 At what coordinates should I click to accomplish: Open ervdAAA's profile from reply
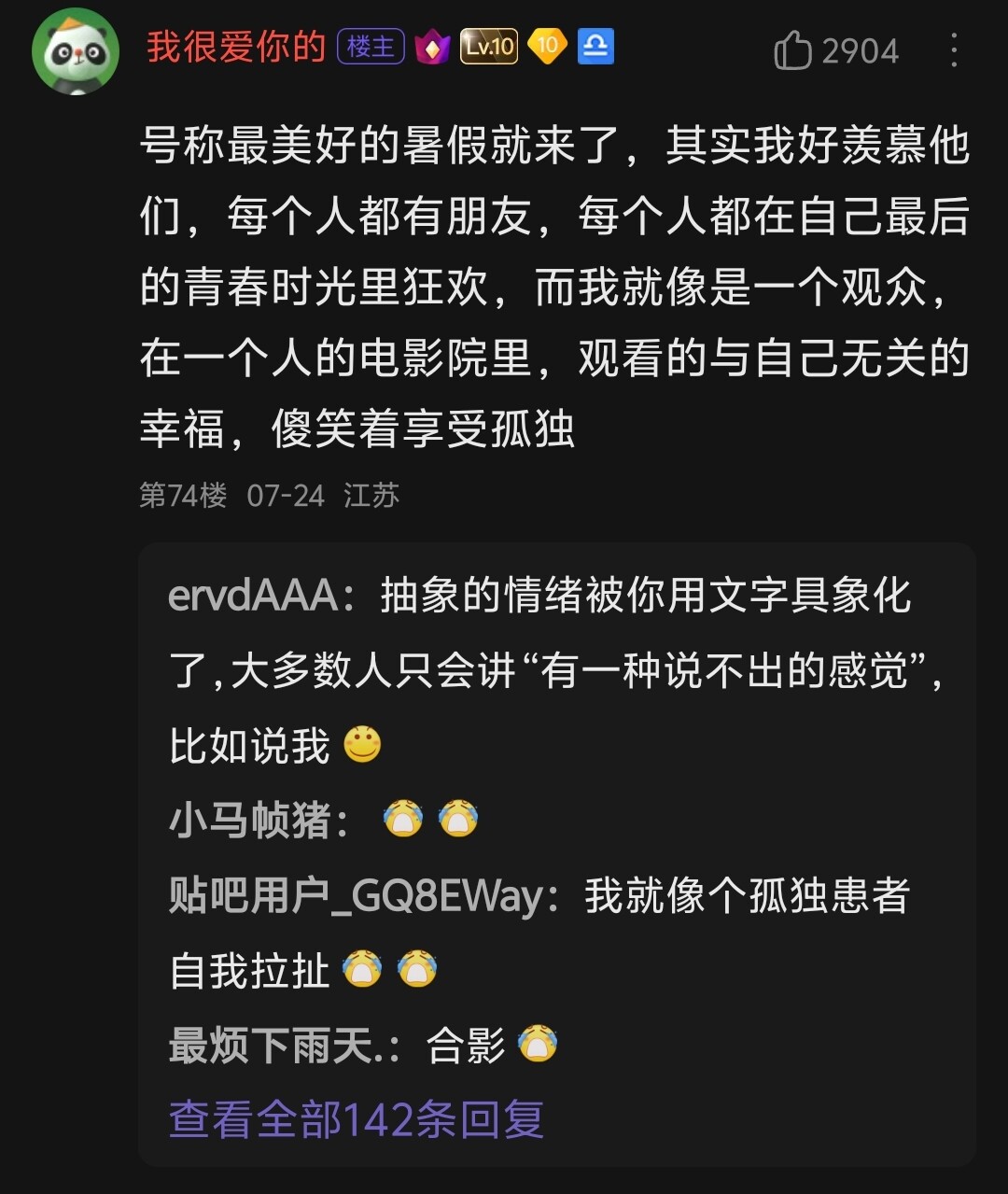pos(252,596)
